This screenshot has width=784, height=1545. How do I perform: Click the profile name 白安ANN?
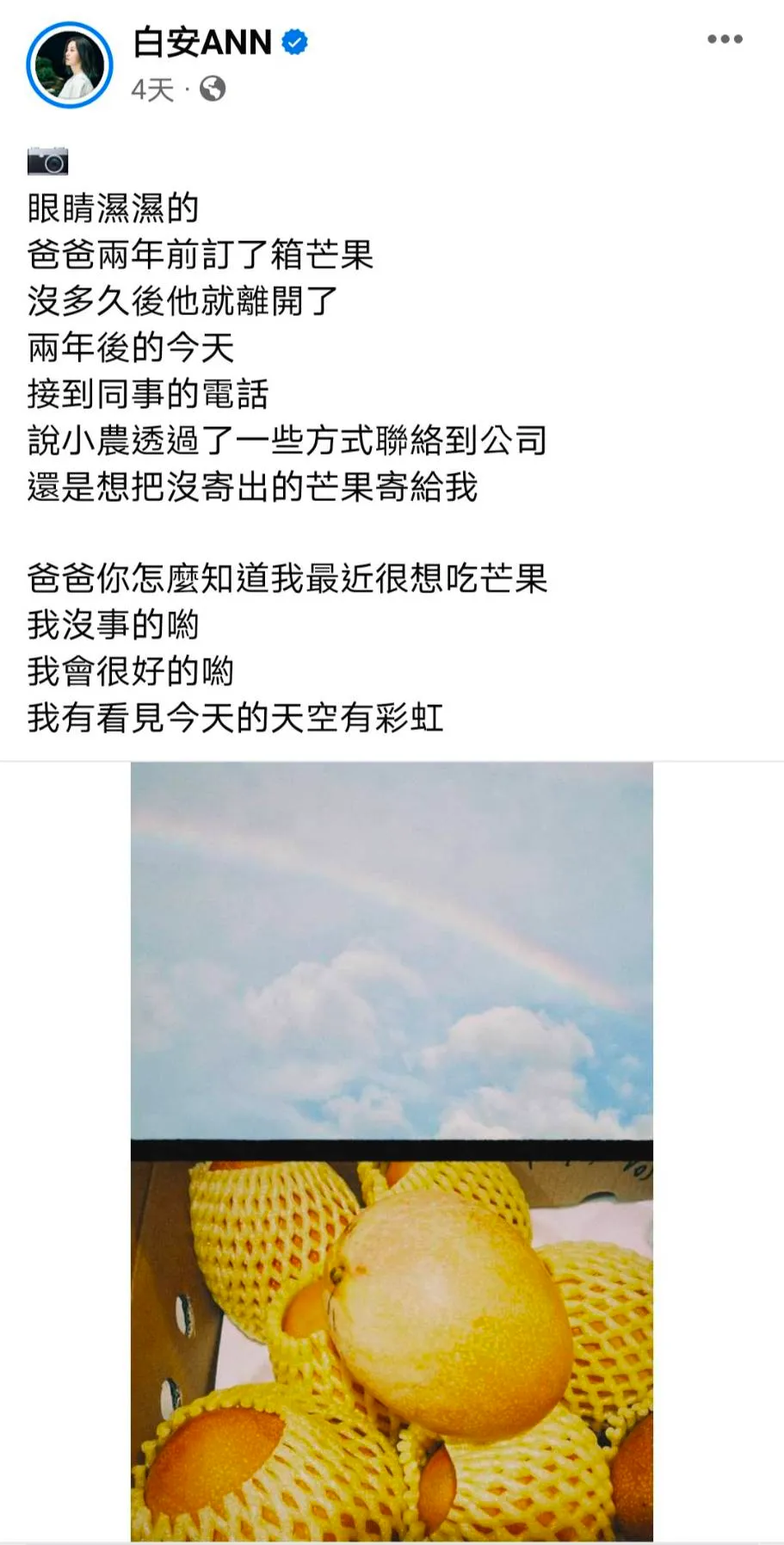click(x=199, y=41)
